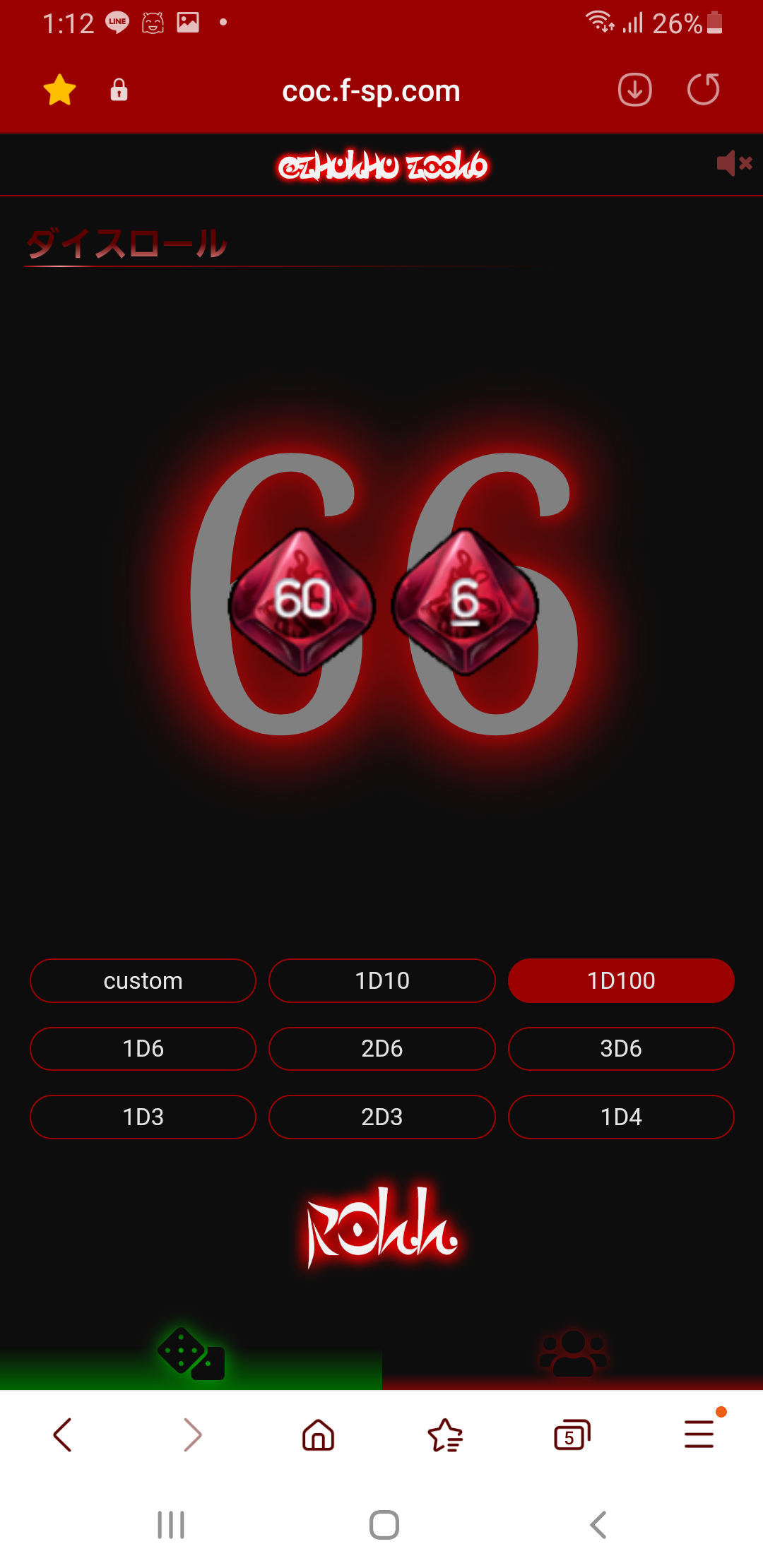Pick the 1D6 dice
This screenshot has height=1568, width=763.
(x=143, y=1048)
